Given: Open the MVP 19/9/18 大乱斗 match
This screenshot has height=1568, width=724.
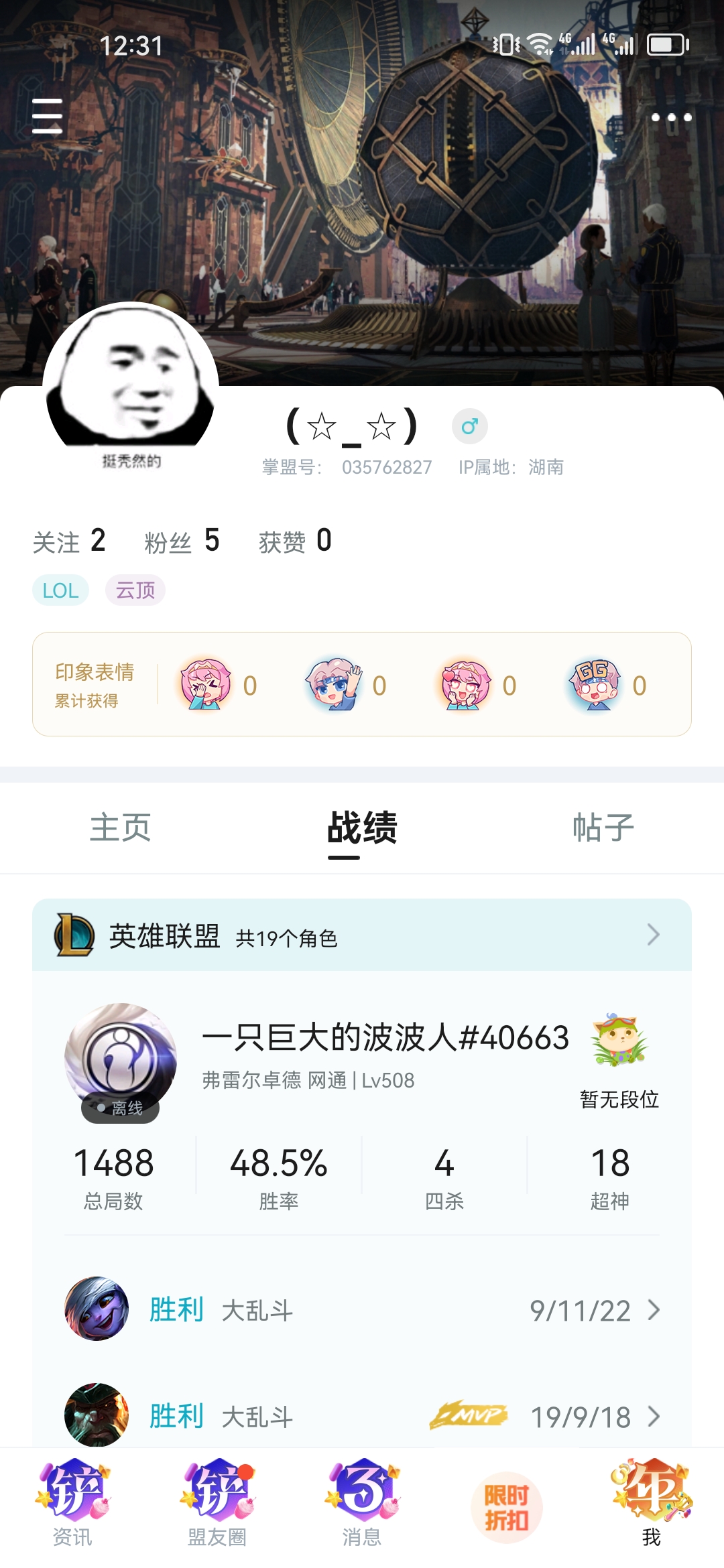Looking at the screenshot, I should pyautogui.click(x=362, y=1415).
